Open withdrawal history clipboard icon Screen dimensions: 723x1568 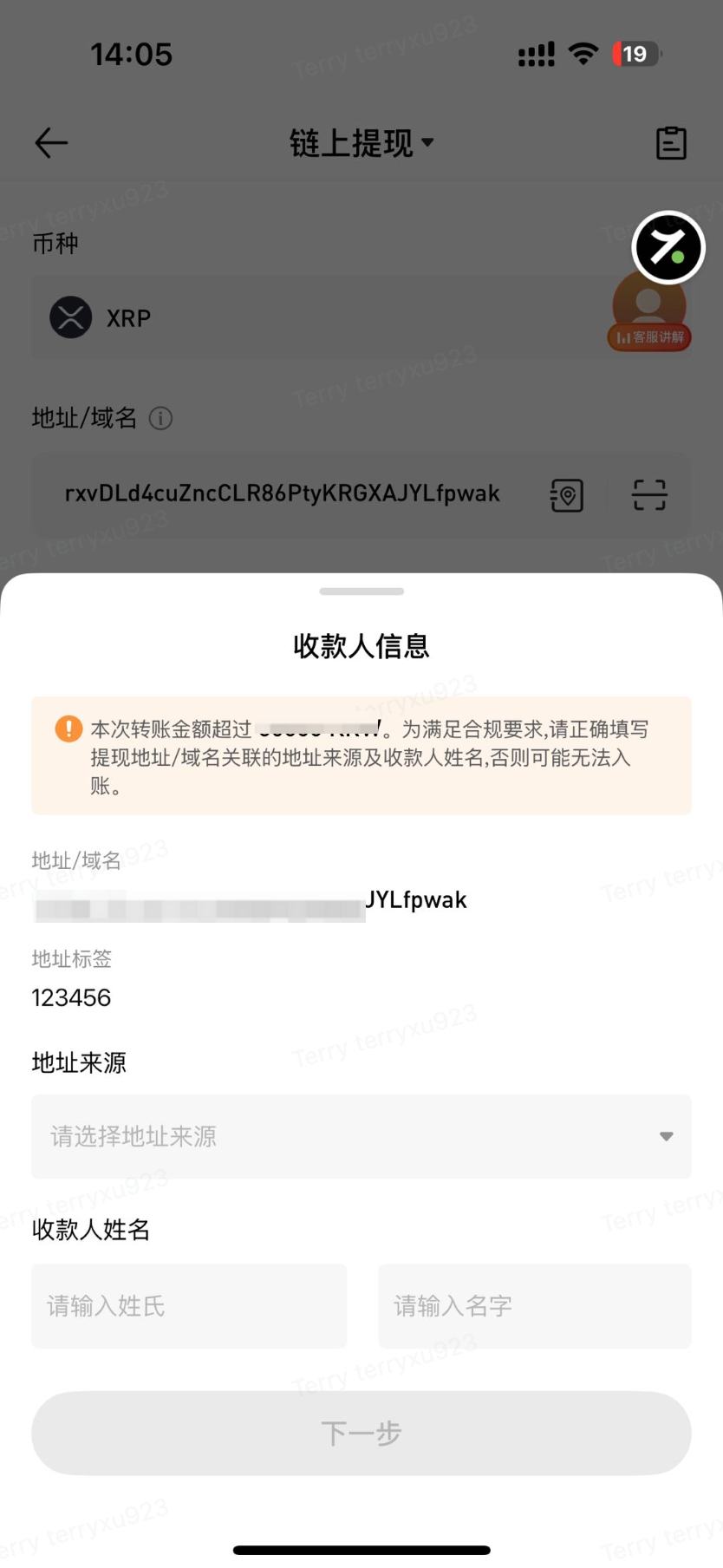(x=671, y=143)
